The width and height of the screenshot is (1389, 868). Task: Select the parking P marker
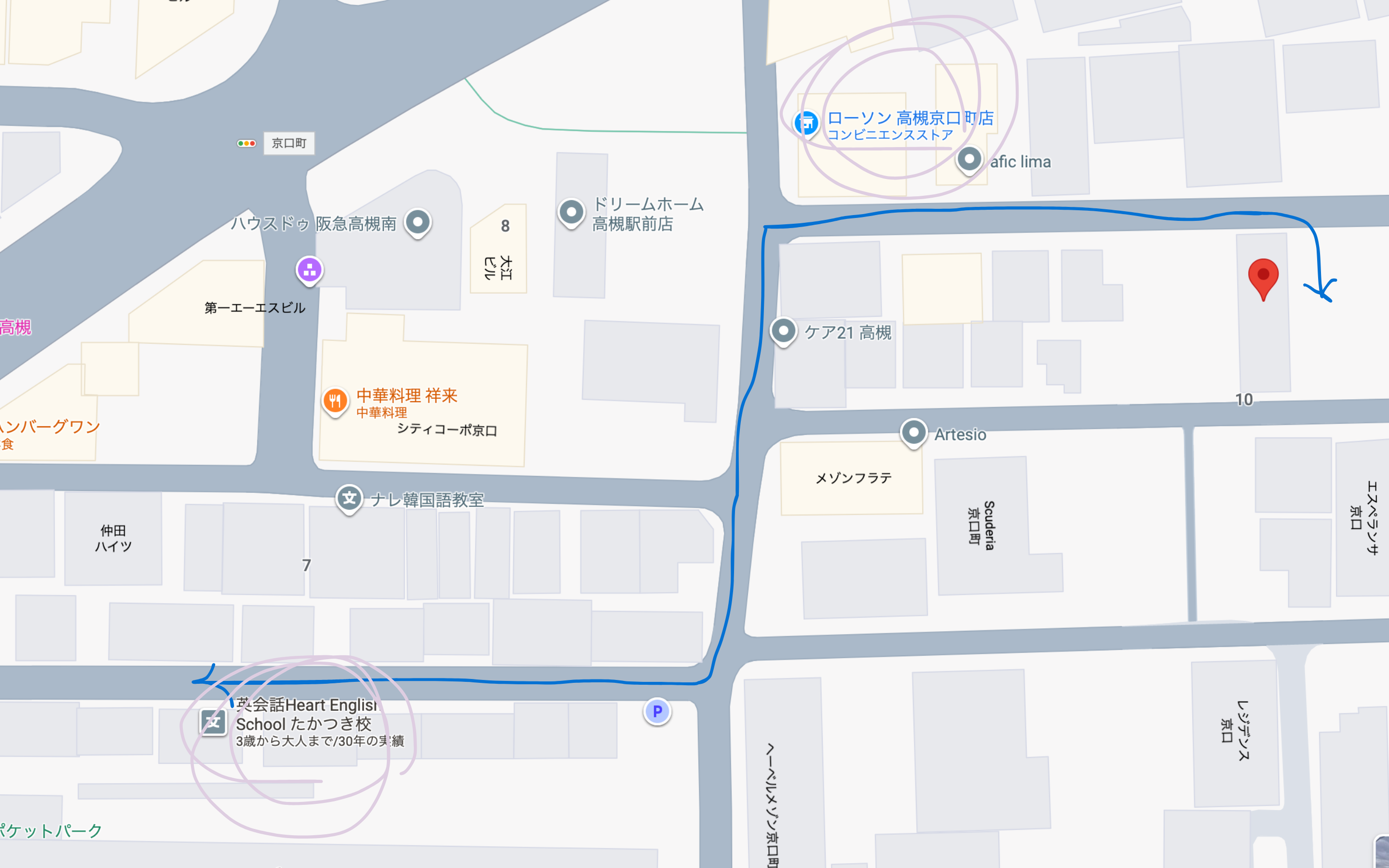point(657,712)
